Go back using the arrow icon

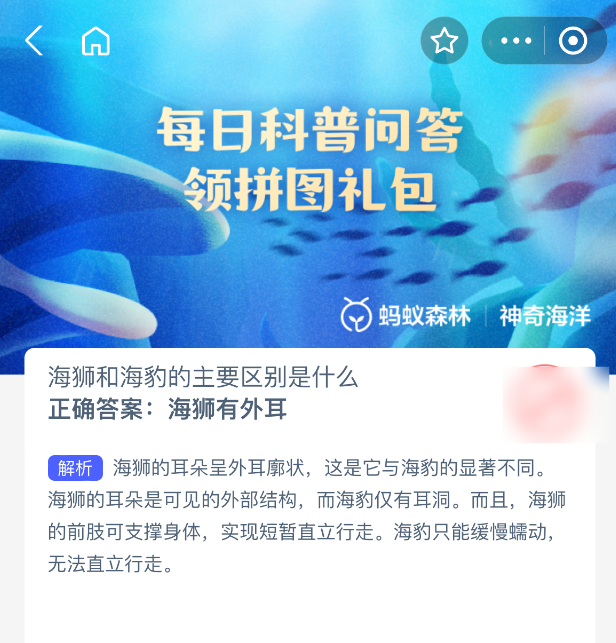(34, 41)
